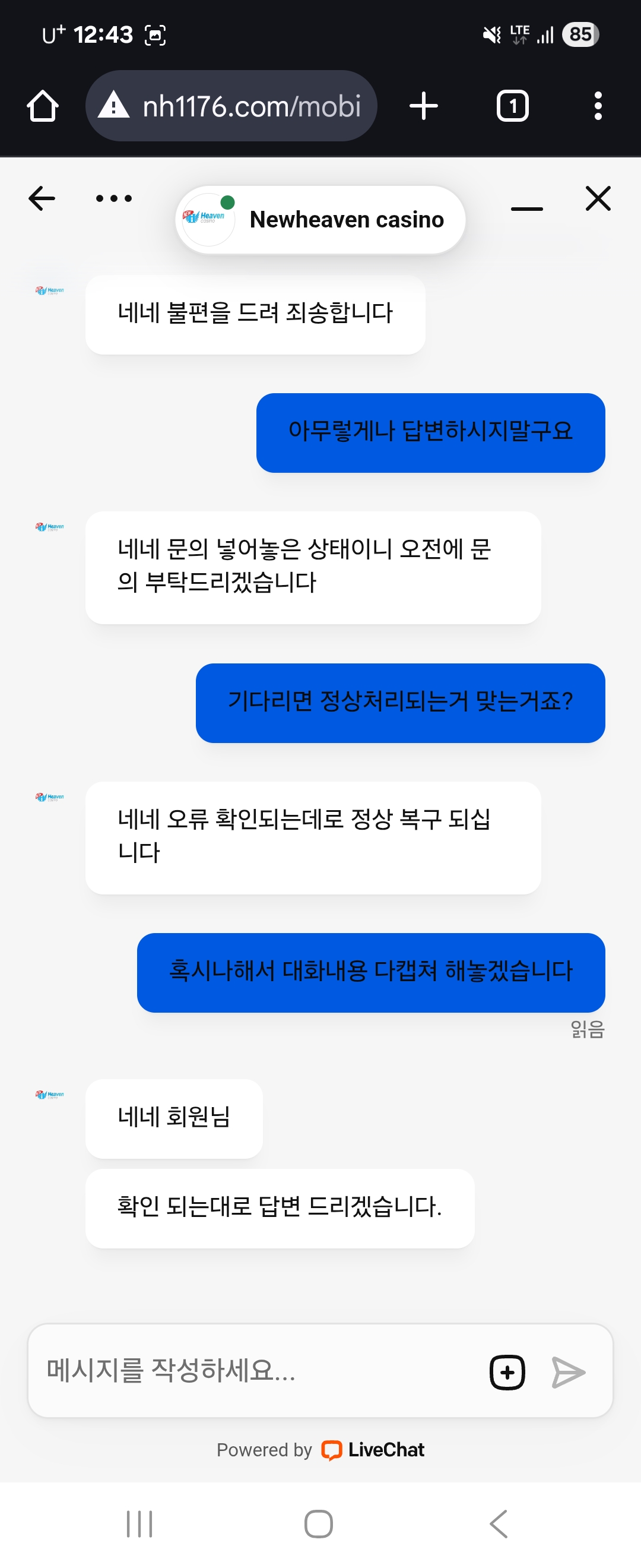The image size is (641, 1568).
Task: Send the chat message
Action: coord(568,1372)
